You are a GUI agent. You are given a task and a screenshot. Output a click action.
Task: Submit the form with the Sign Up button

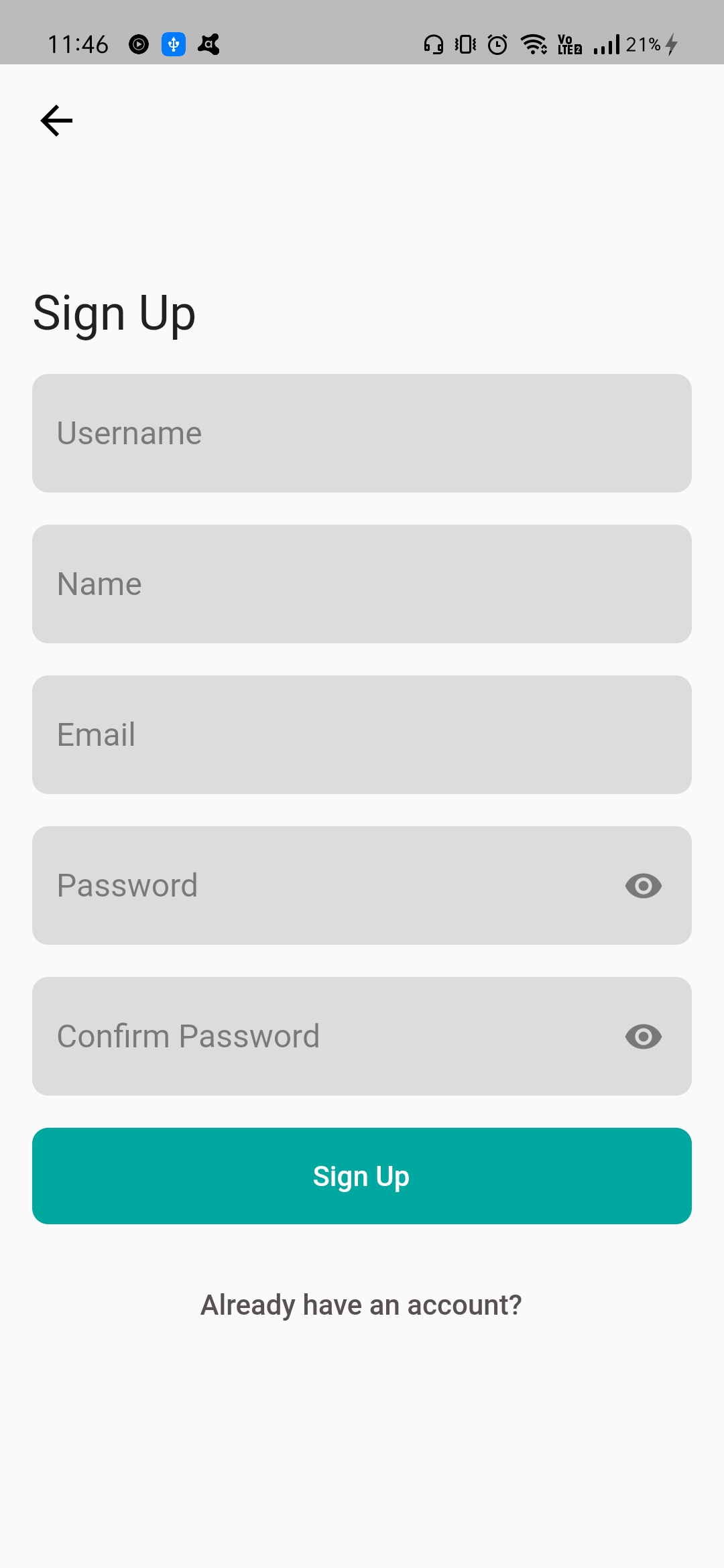click(x=362, y=1176)
